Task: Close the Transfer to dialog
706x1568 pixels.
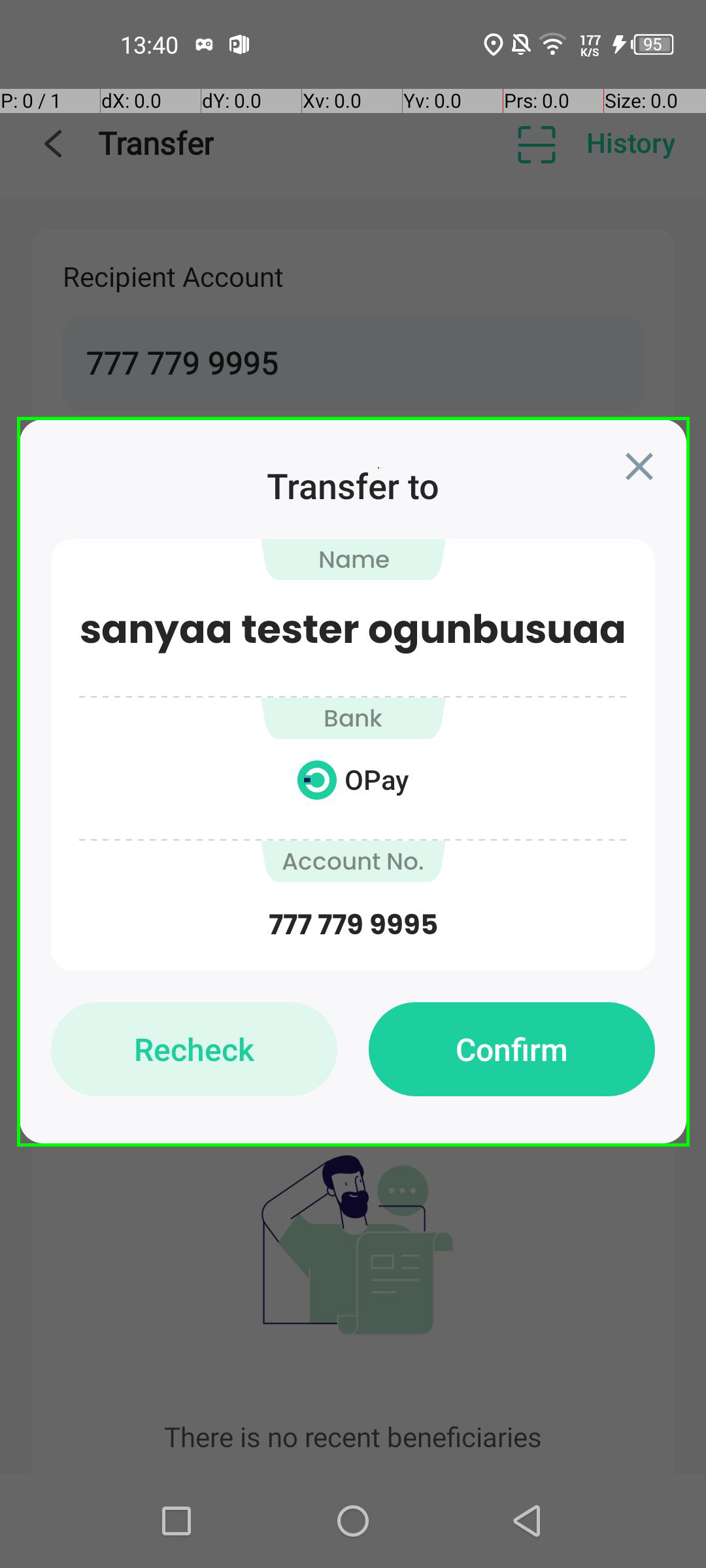Action: pos(639,466)
